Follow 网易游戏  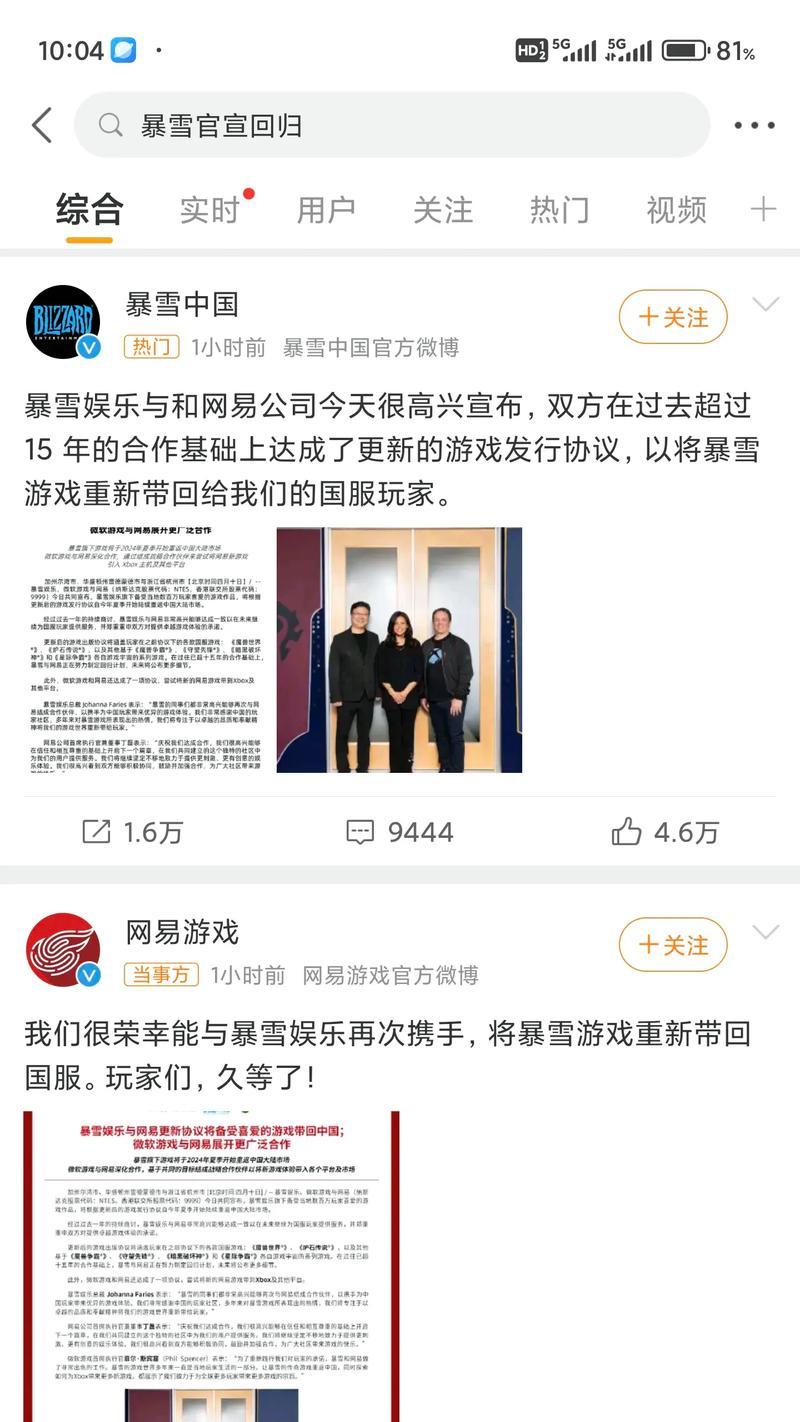click(x=672, y=945)
